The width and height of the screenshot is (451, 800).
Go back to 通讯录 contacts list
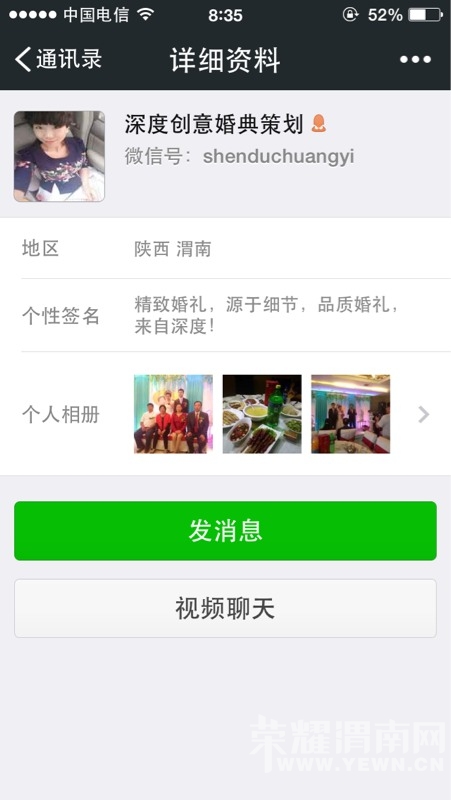58,60
